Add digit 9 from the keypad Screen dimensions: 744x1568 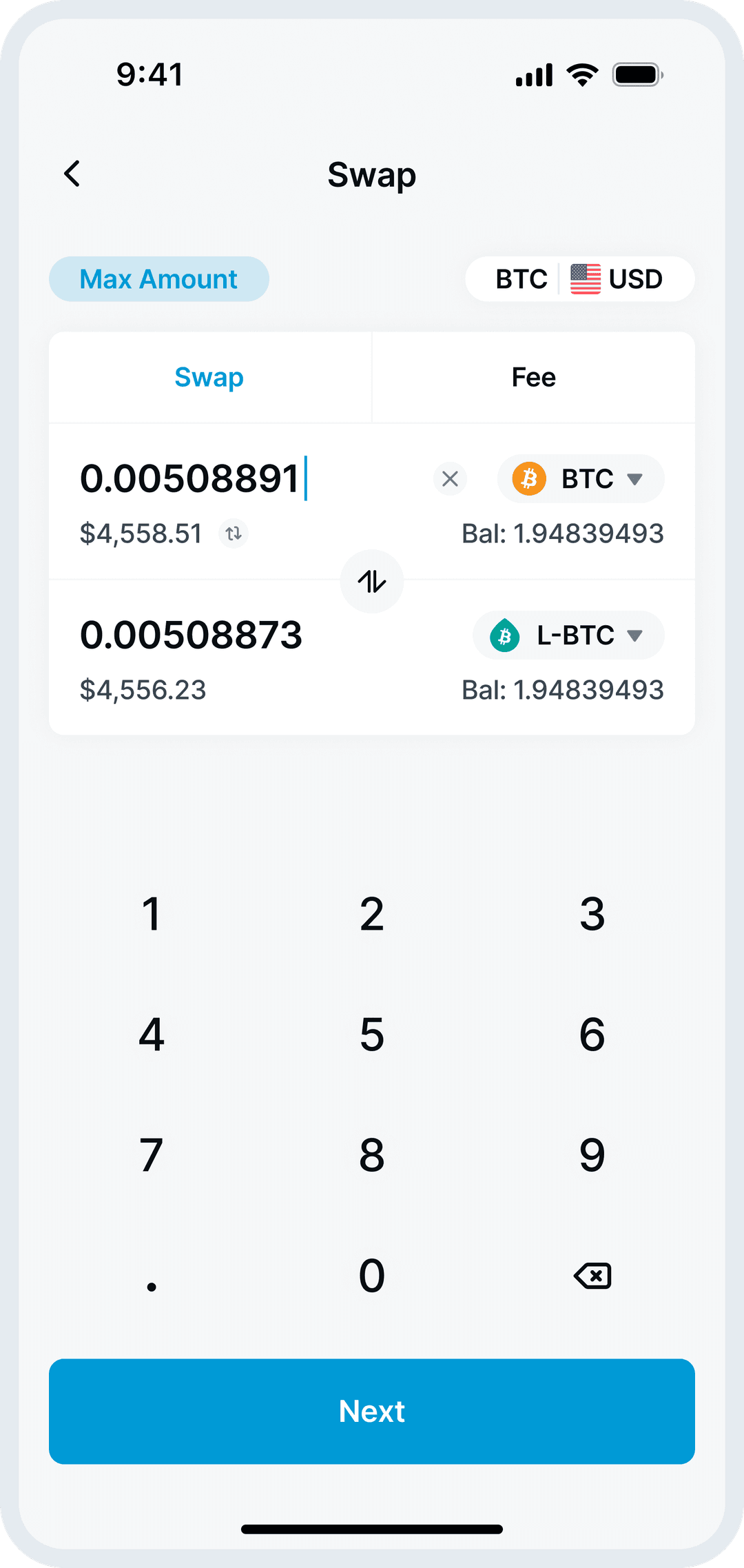point(592,1155)
